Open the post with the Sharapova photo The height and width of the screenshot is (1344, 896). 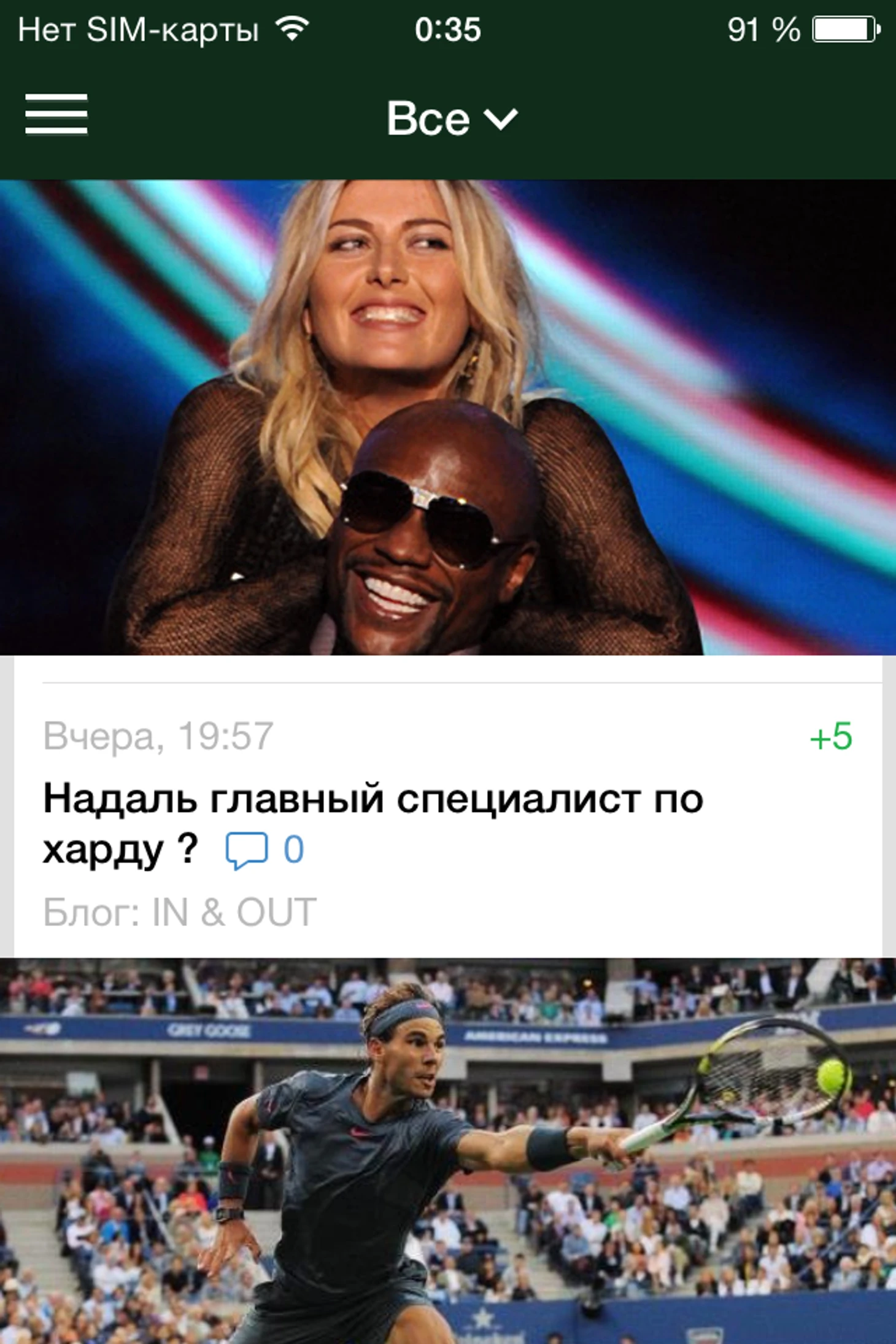448,417
